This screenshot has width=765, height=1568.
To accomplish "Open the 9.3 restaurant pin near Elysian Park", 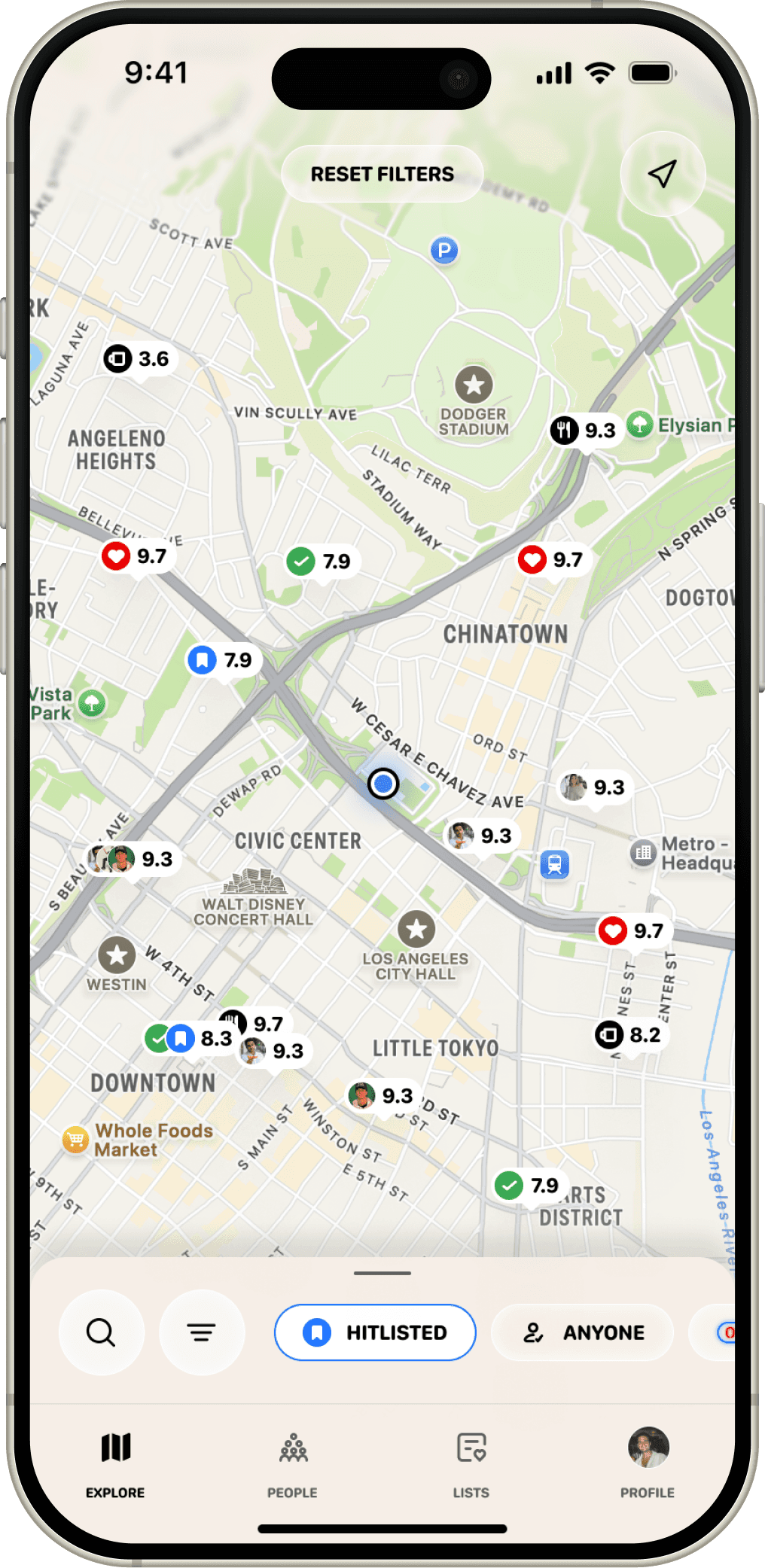I will (584, 431).
